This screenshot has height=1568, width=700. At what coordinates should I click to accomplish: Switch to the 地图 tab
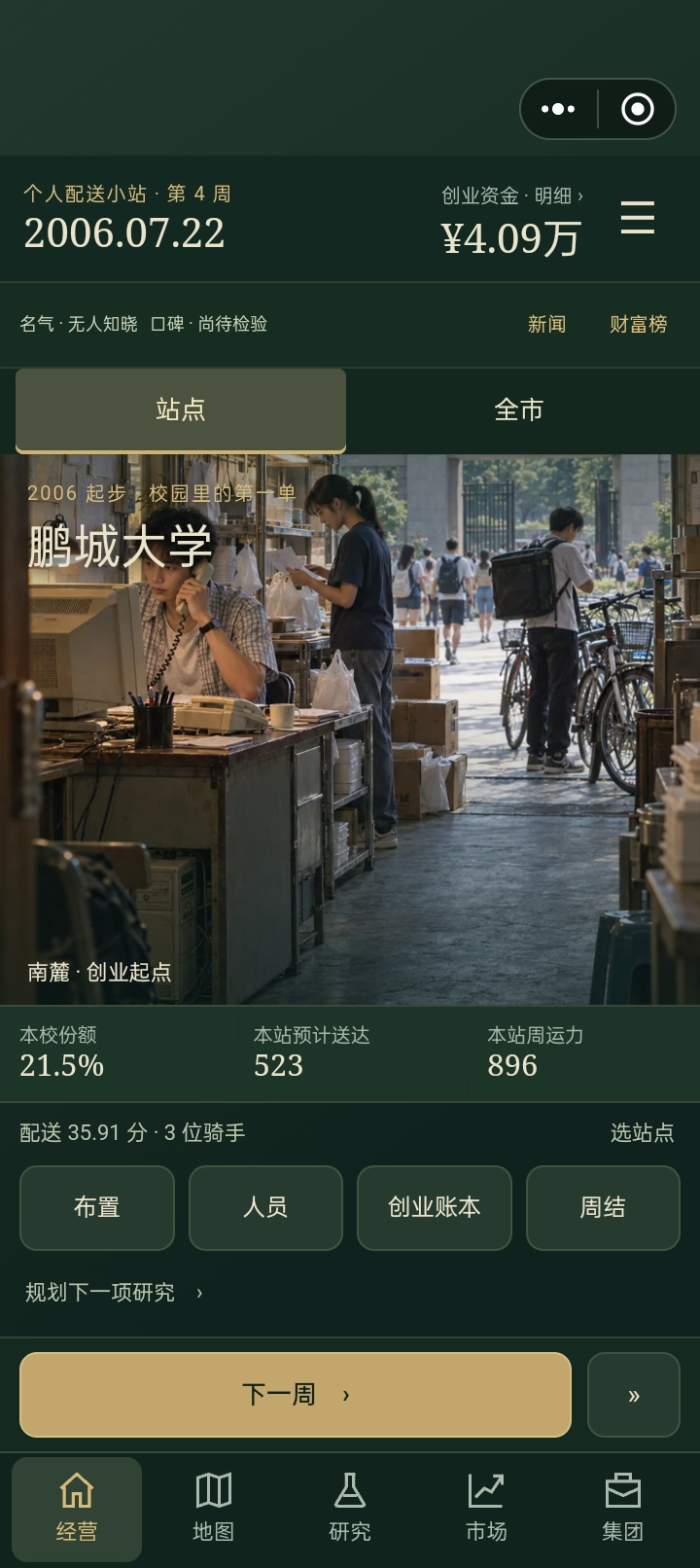[213, 1508]
